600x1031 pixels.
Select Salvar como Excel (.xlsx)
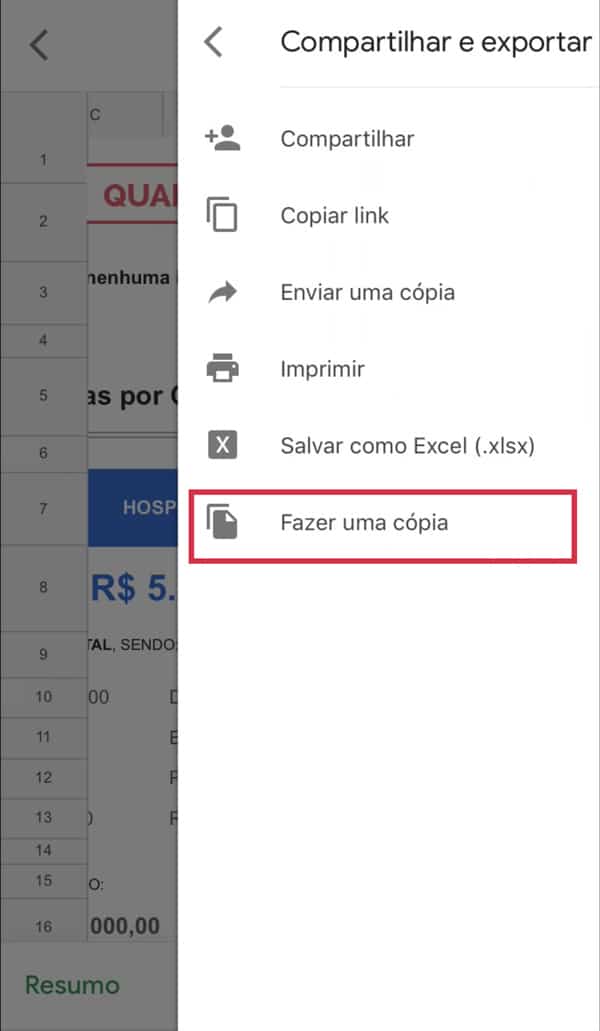coord(407,446)
